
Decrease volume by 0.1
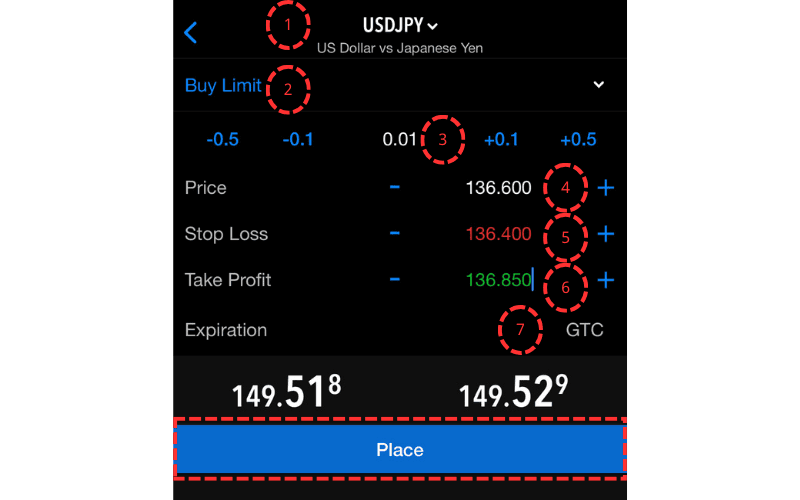point(297,139)
